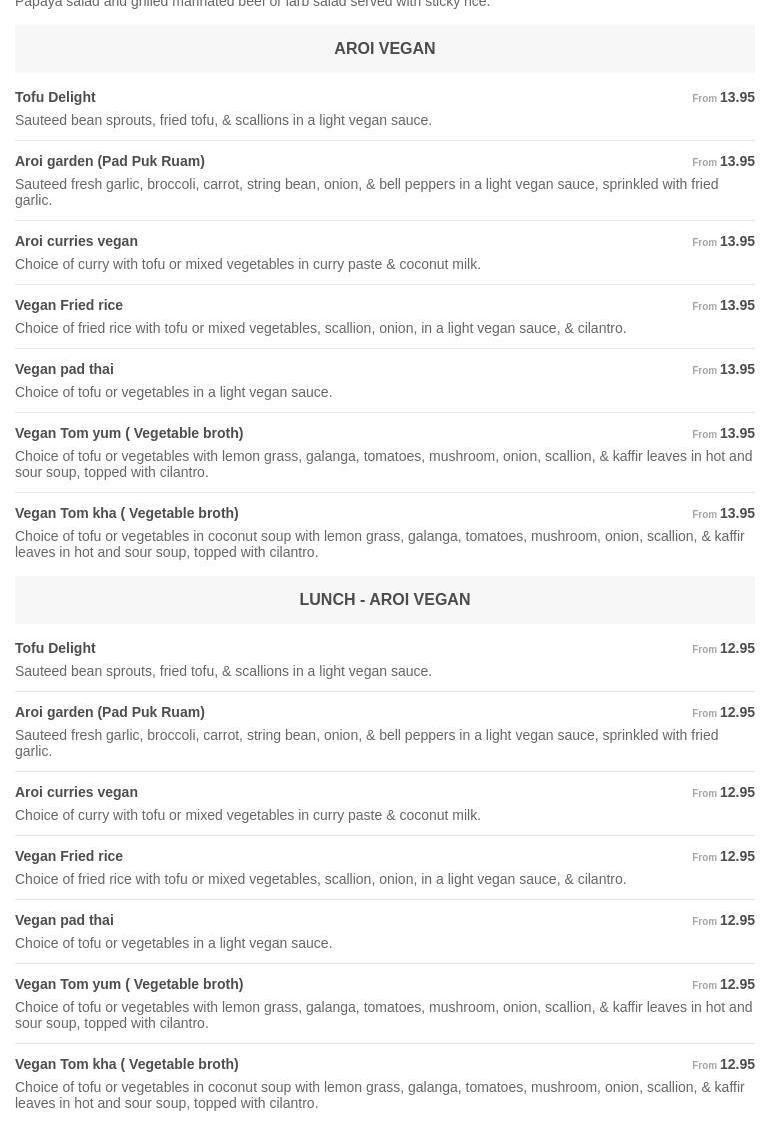The height and width of the screenshot is (1127, 770).
Task: Open lunch Vegan pad thai from 12.95
Action: pyautogui.click(x=64, y=920)
